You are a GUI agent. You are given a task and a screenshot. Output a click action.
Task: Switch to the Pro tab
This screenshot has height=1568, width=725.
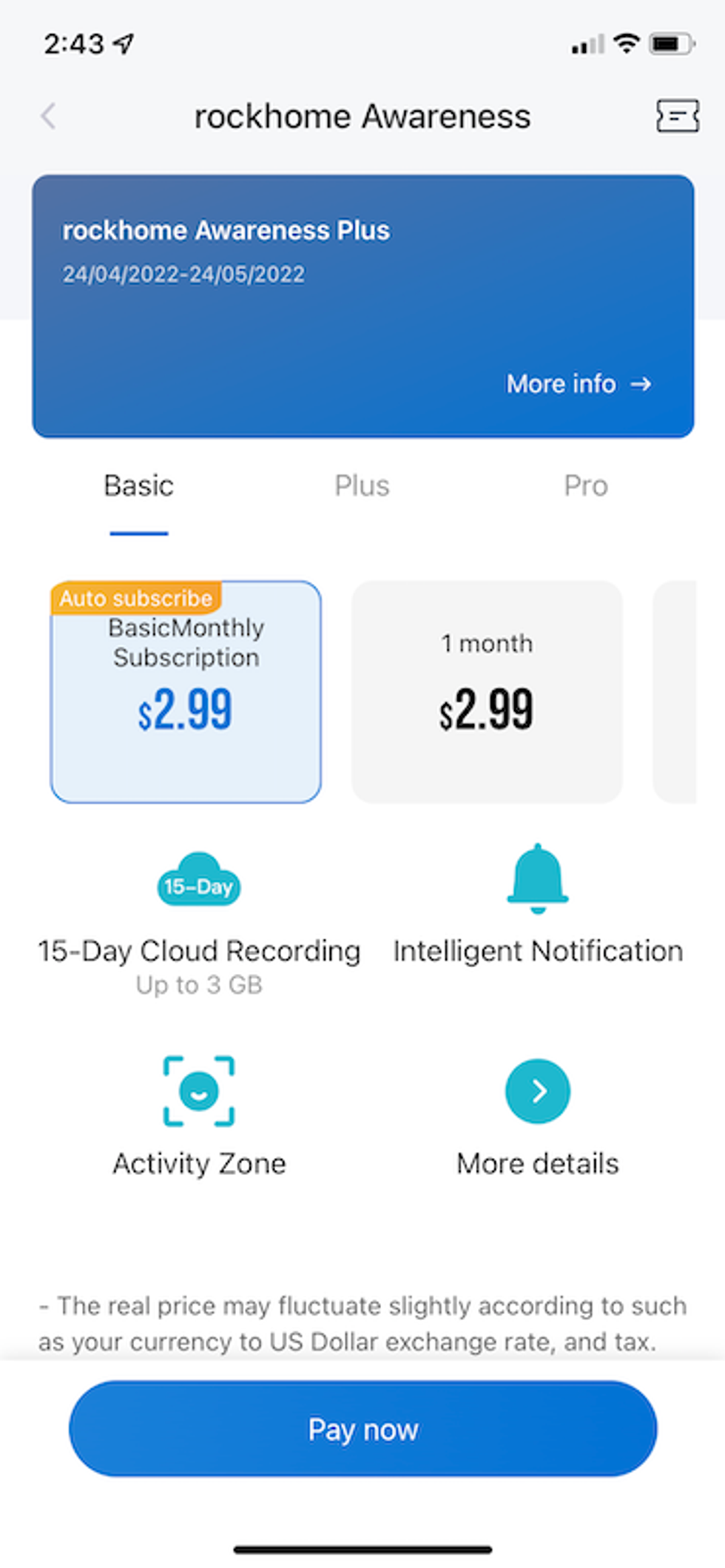(x=585, y=486)
